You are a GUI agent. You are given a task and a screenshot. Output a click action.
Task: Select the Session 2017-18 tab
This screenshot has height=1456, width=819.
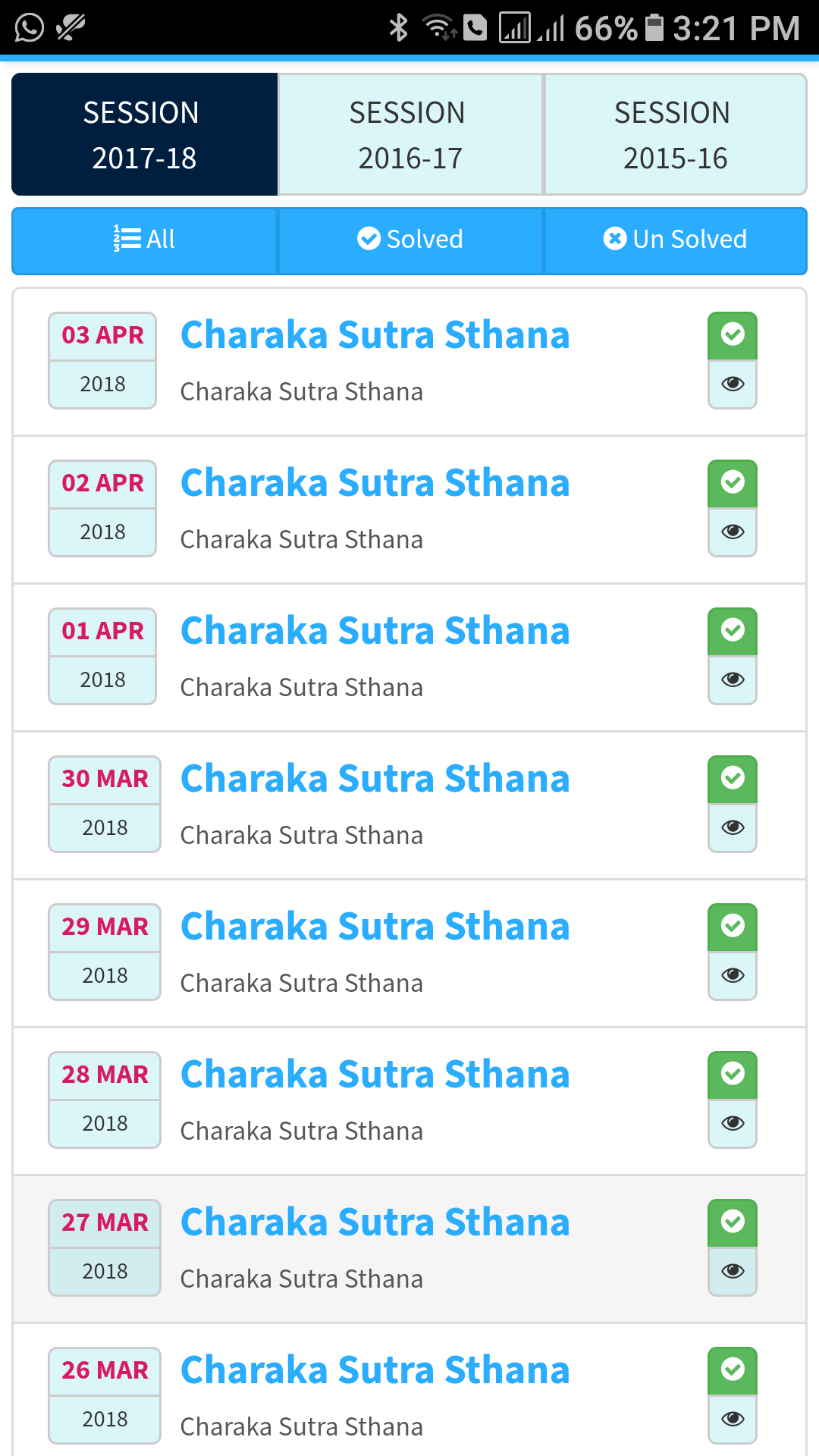(x=144, y=135)
